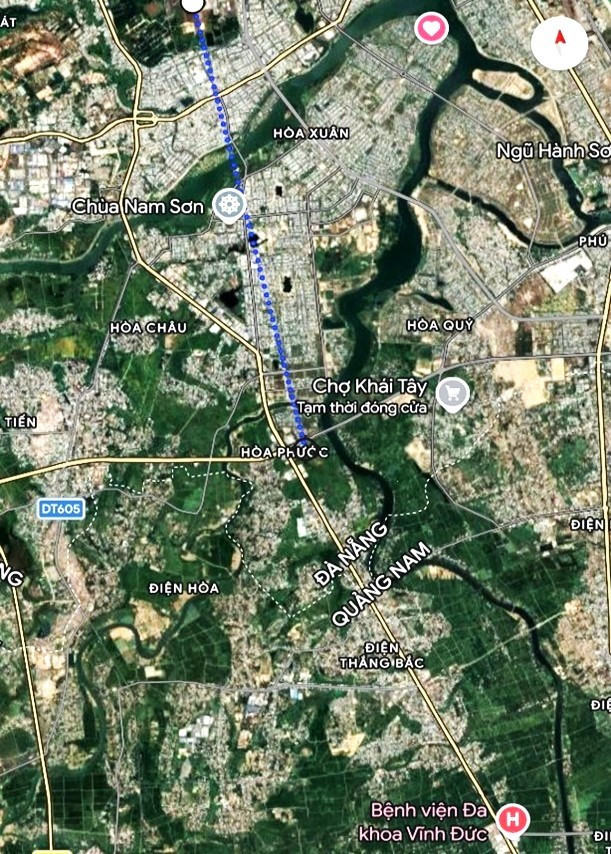Open the saved heart pin on map
Image resolution: width=611 pixels, height=854 pixels.
coord(431,28)
